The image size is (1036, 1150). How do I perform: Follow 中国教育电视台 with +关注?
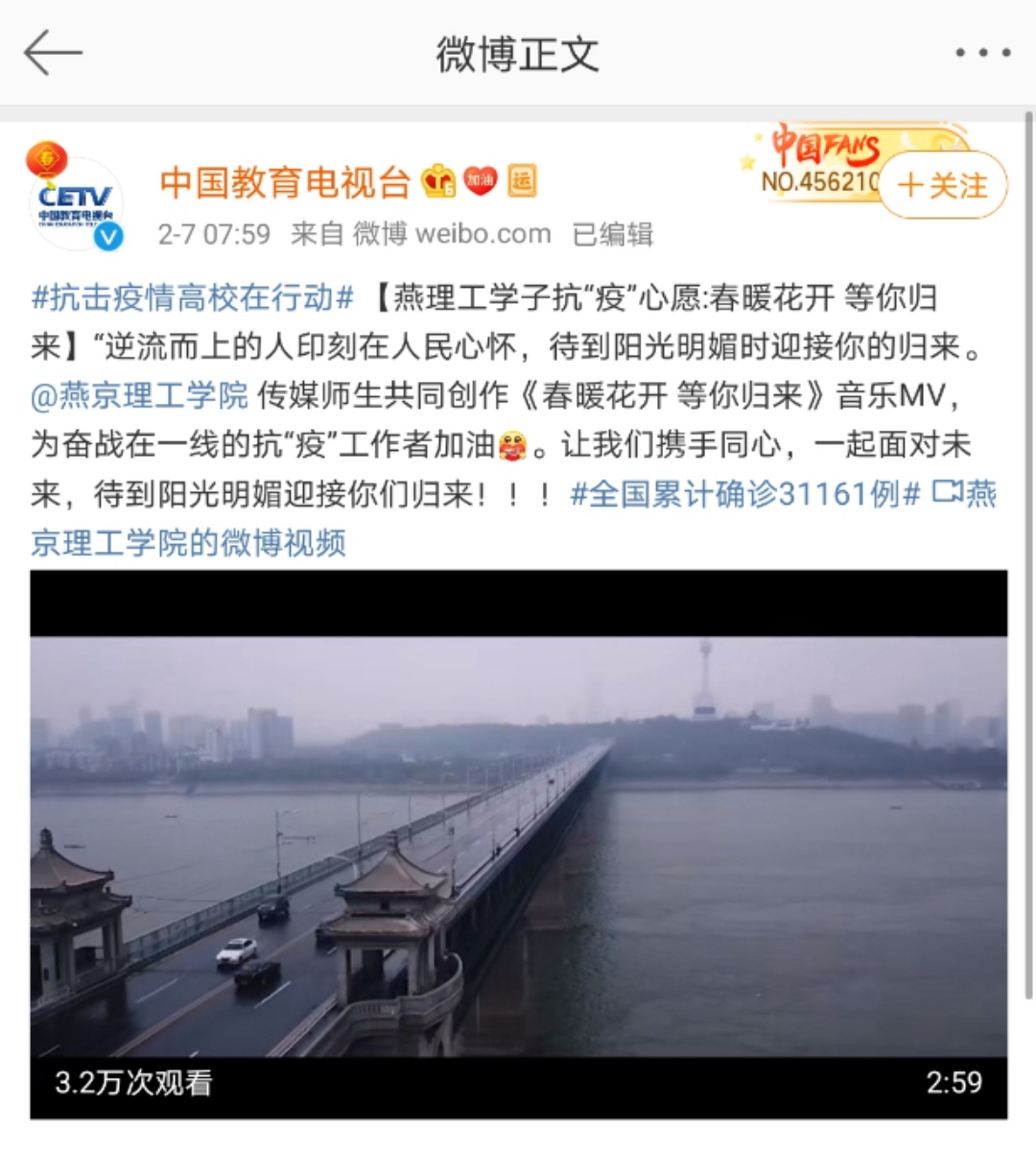(943, 185)
